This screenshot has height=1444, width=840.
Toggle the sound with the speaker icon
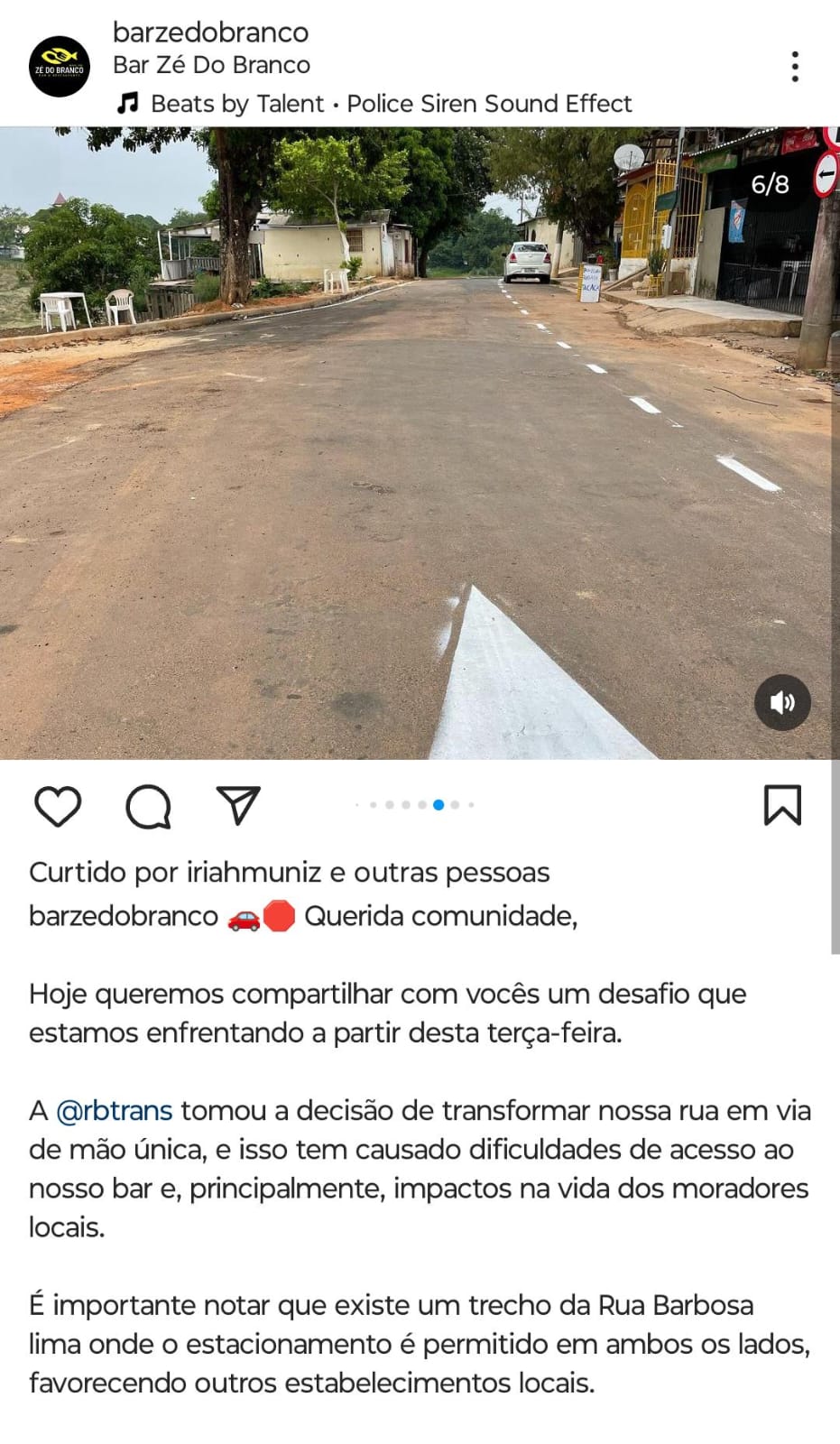pyautogui.click(x=782, y=702)
